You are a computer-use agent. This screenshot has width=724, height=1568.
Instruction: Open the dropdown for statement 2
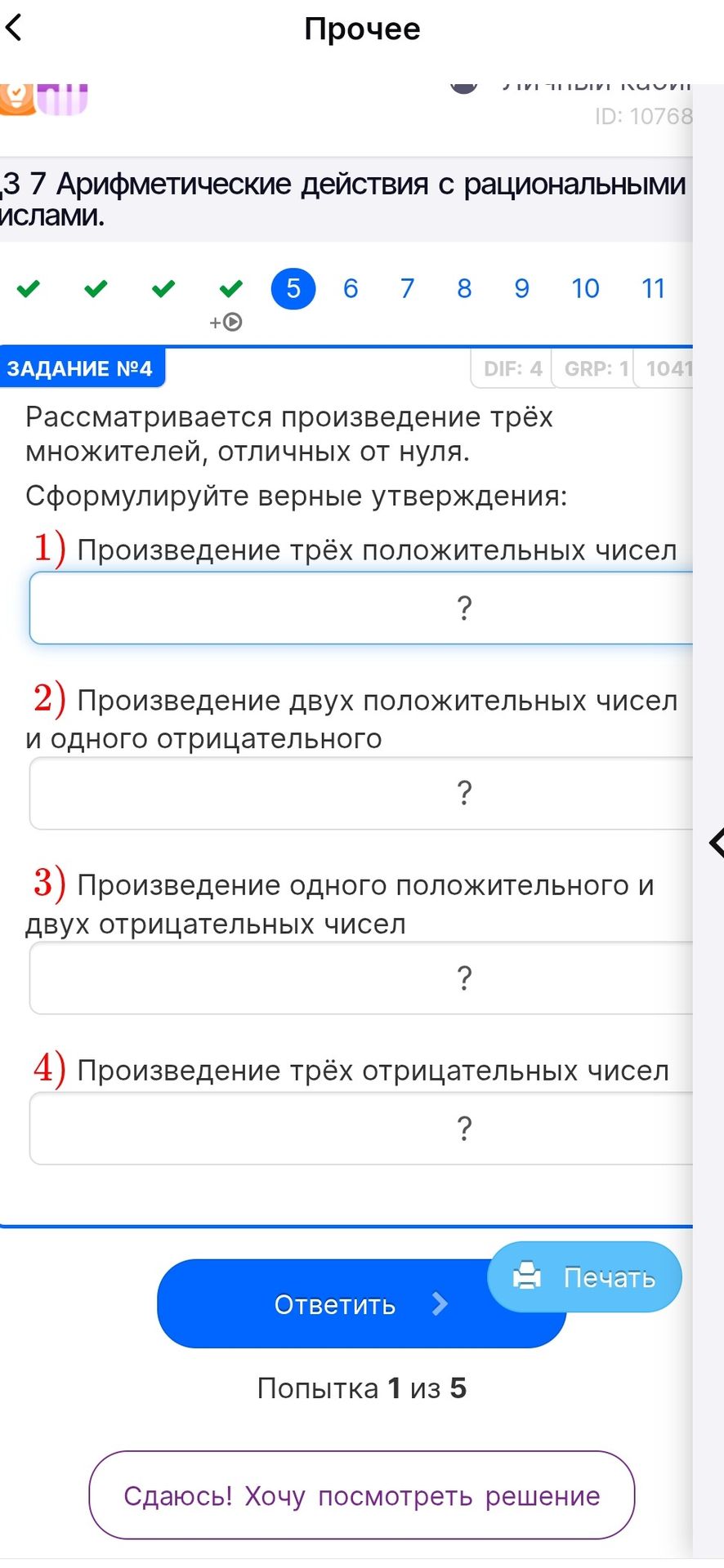coord(361,793)
